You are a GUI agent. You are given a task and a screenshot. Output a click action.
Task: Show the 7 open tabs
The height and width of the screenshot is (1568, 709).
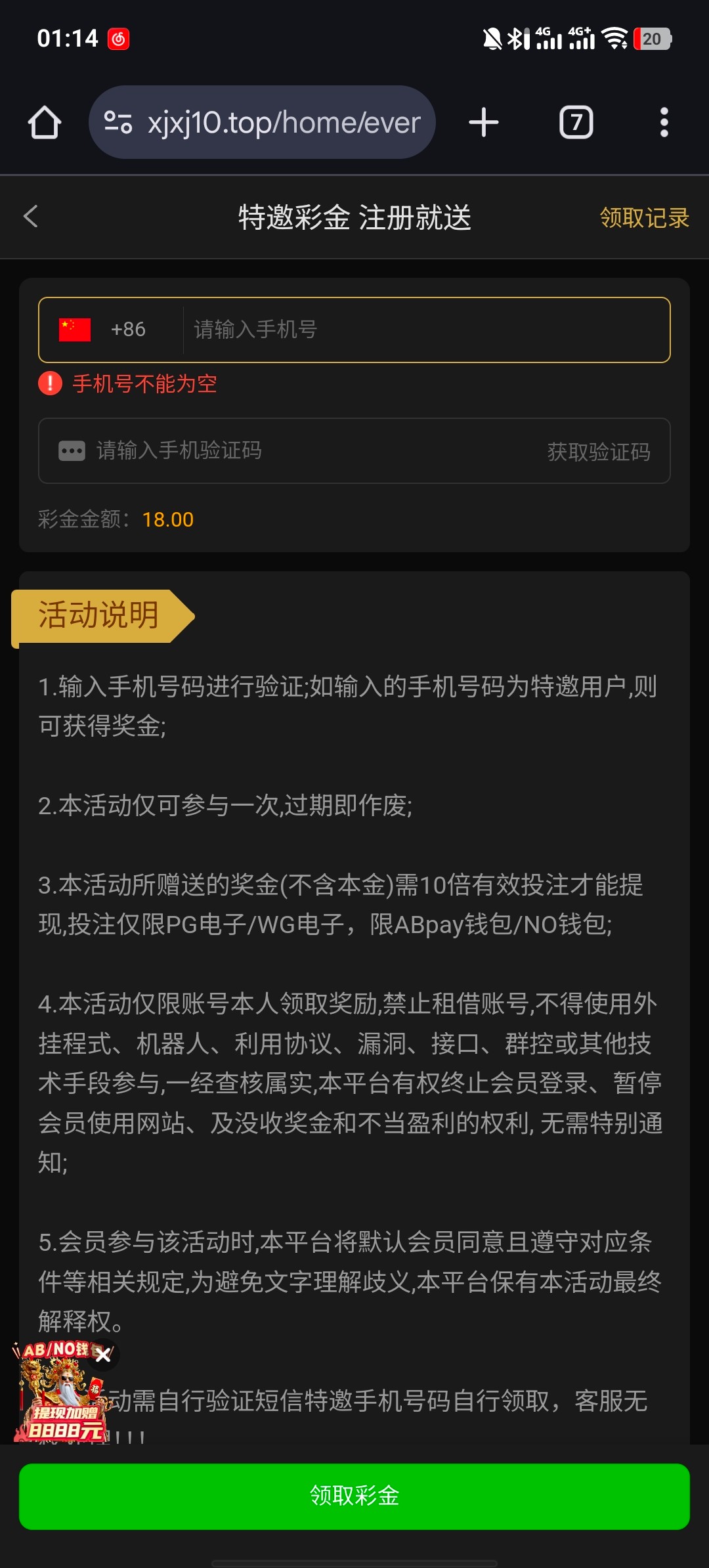576,123
